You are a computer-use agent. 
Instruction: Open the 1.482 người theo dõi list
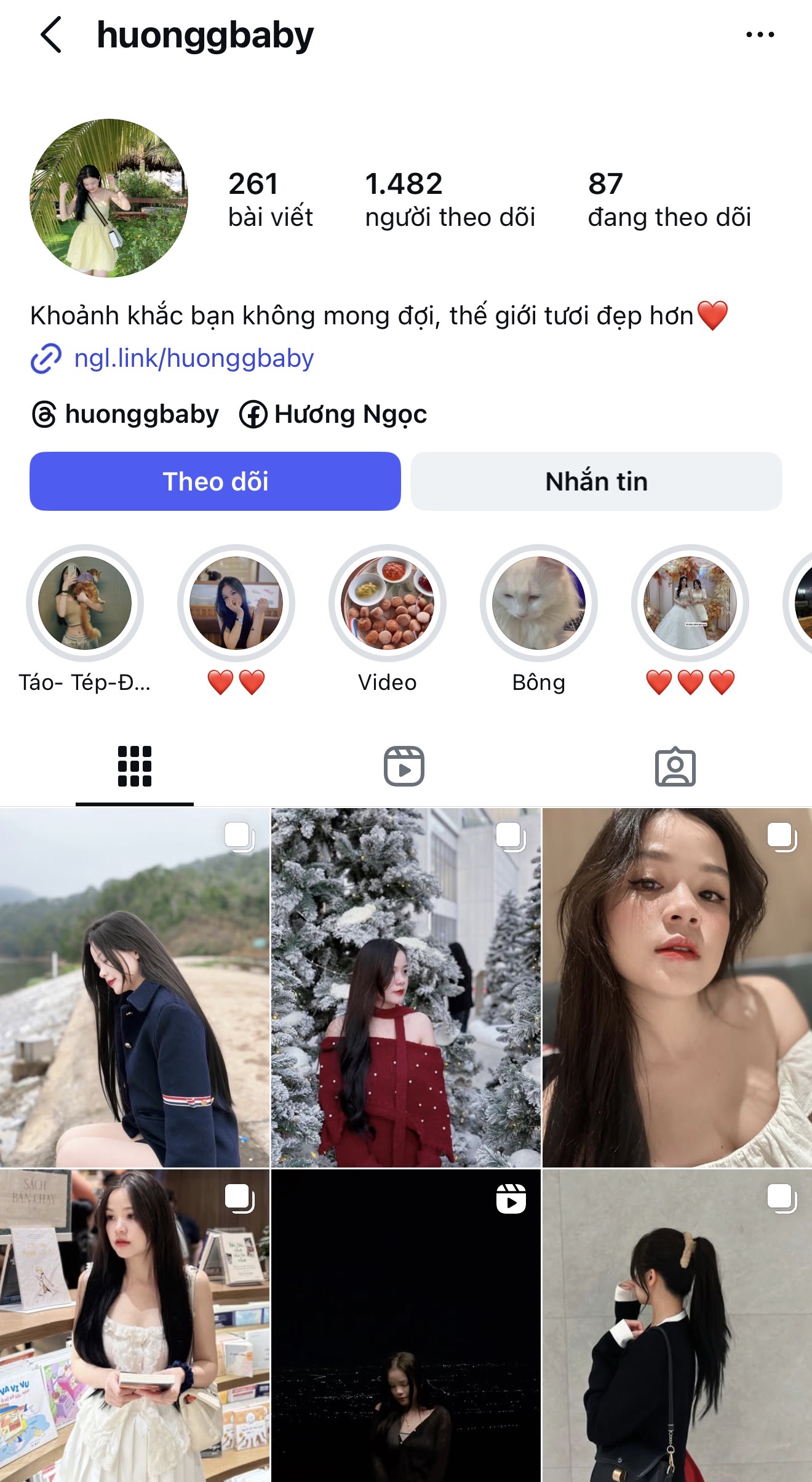click(x=450, y=199)
